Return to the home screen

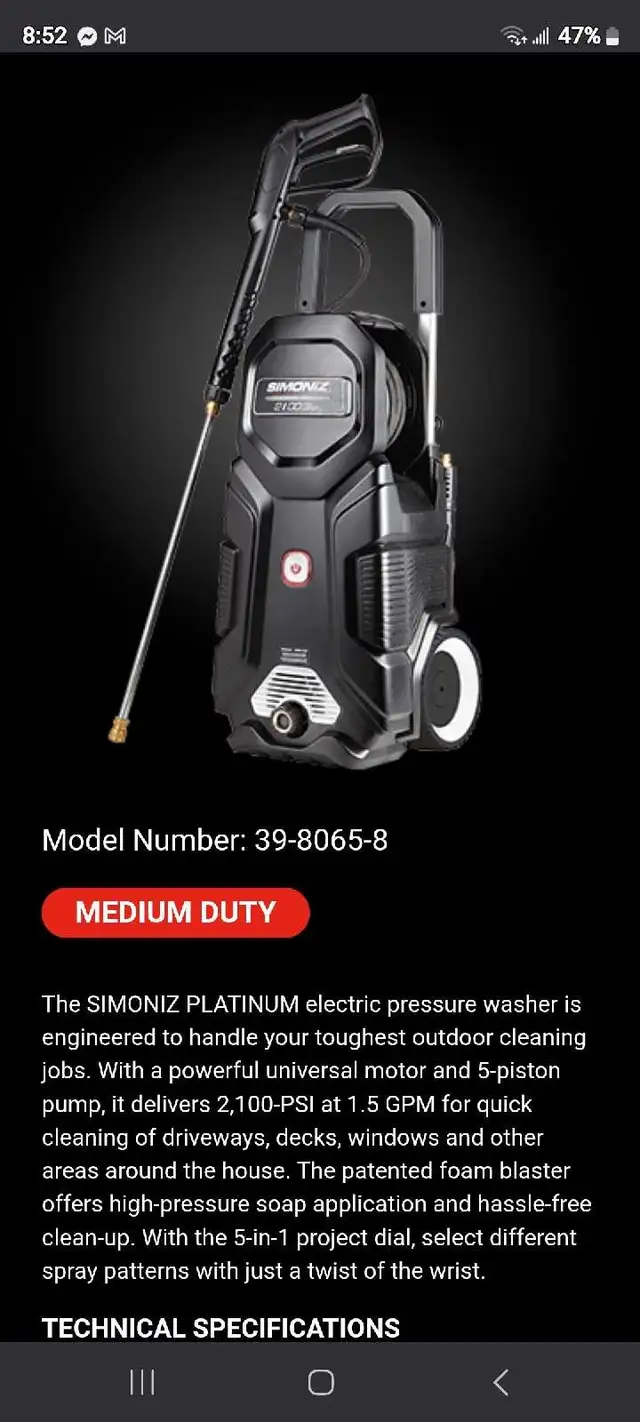tap(320, 1382)
